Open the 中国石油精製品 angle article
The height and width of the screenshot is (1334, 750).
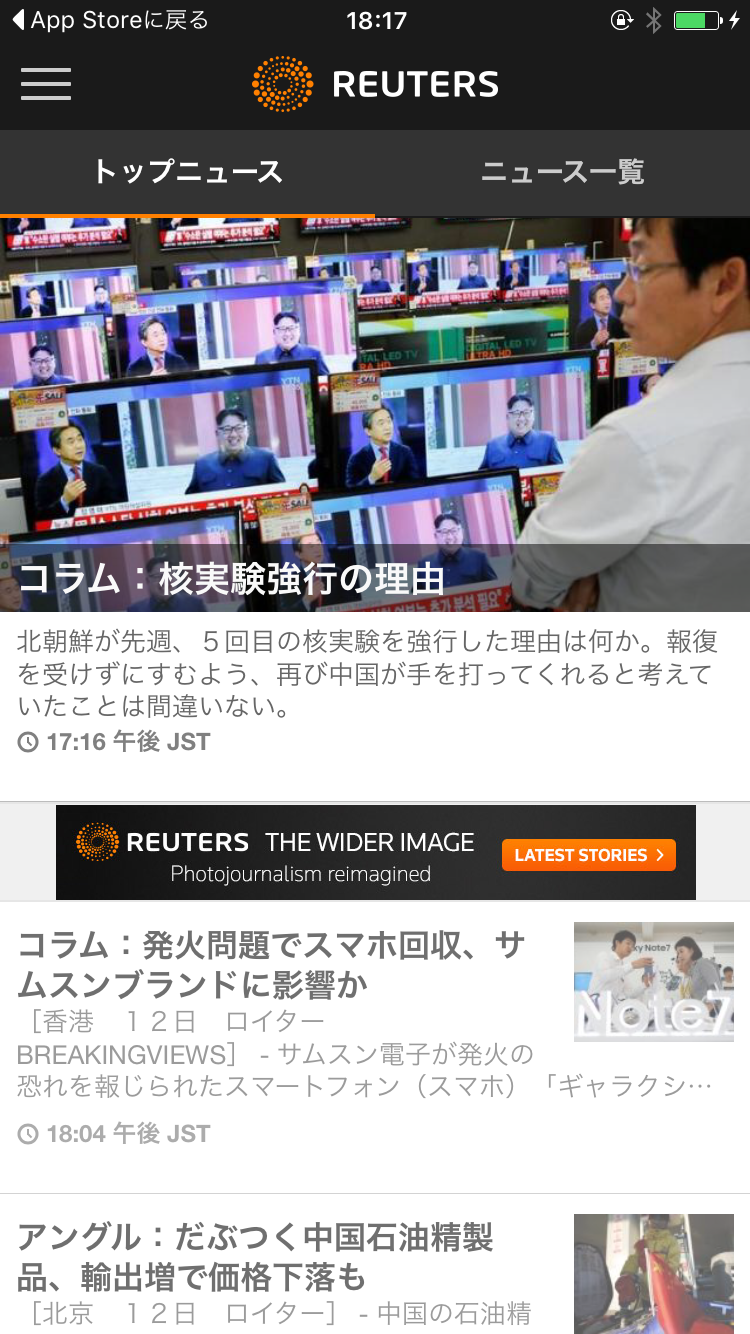tap(256, 1257)
